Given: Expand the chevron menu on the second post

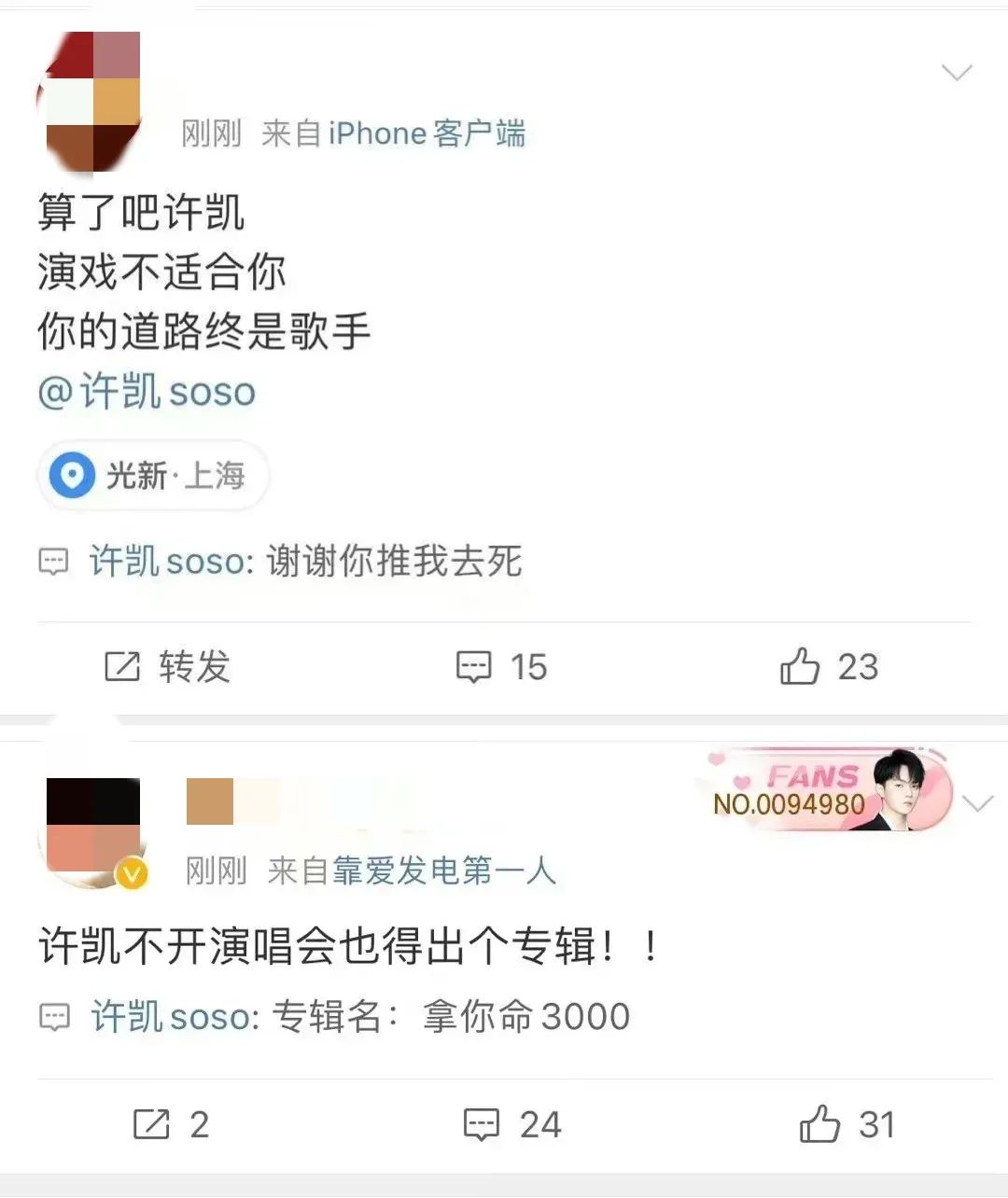Looking at the screenshot, I should [x=977, y=803].
